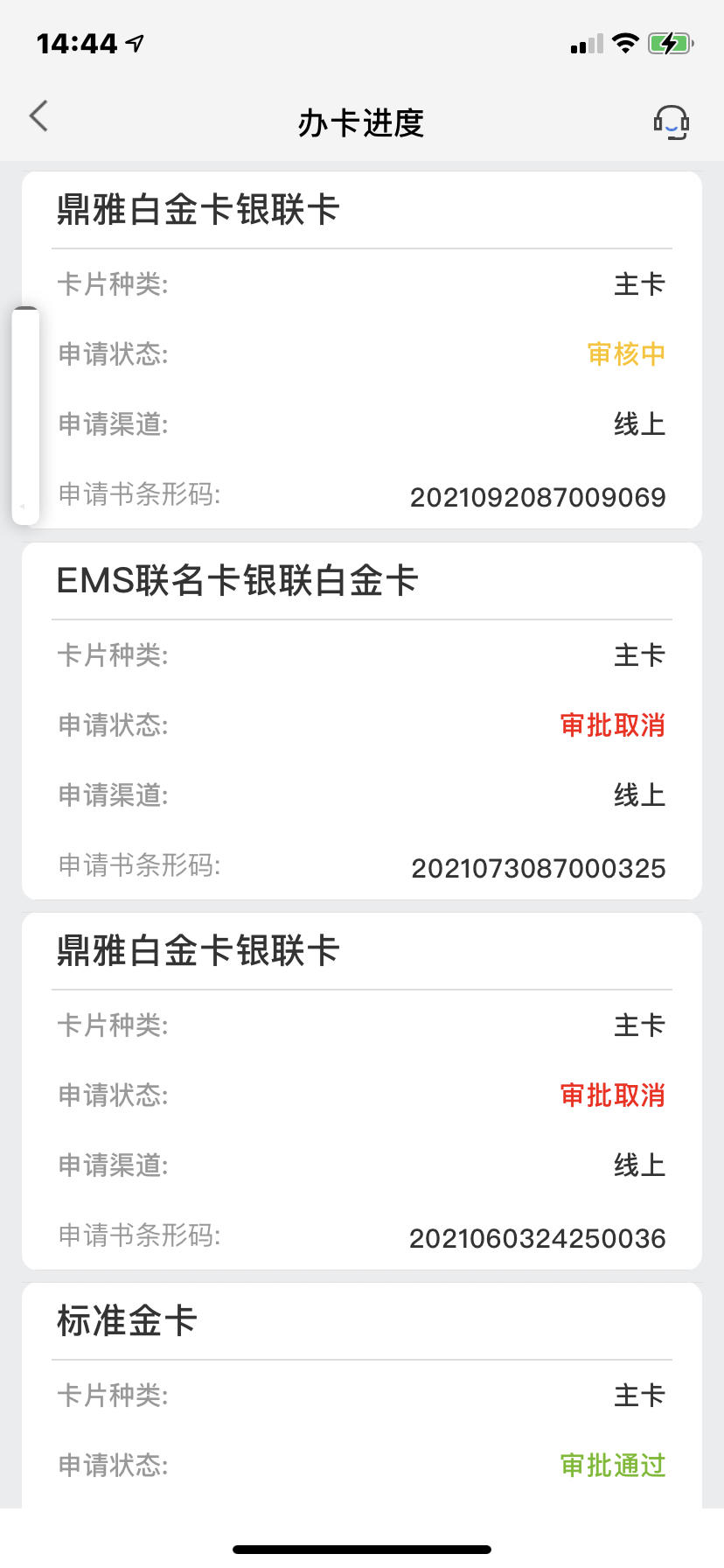724x1568 pixels.
Task: Expand the floating side panel handle
Action: point(25,416)
